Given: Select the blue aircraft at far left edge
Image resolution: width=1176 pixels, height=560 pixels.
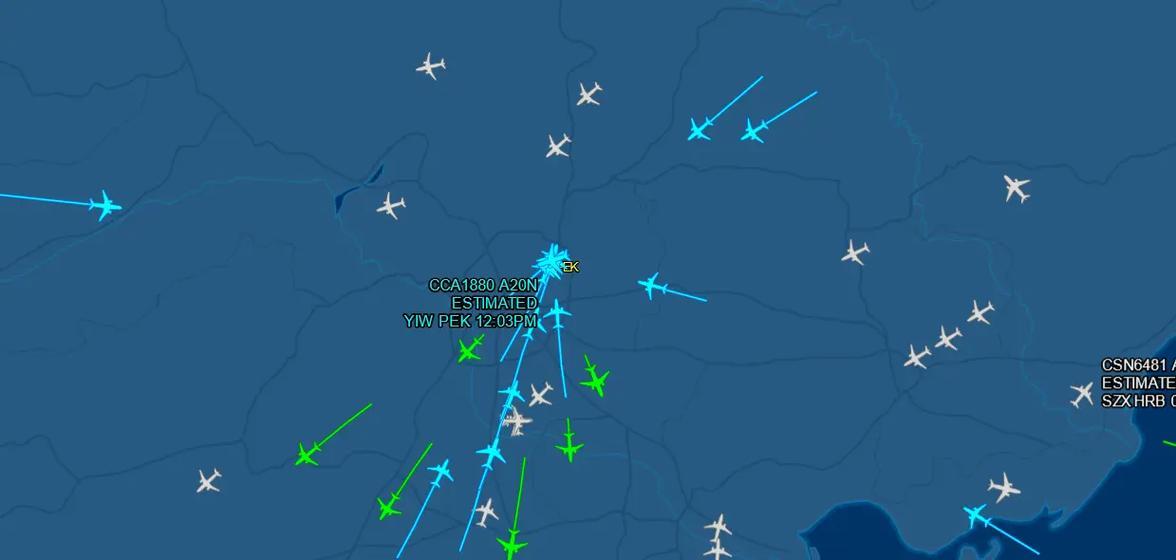Looking at the screenshot, I should (104, 206).
